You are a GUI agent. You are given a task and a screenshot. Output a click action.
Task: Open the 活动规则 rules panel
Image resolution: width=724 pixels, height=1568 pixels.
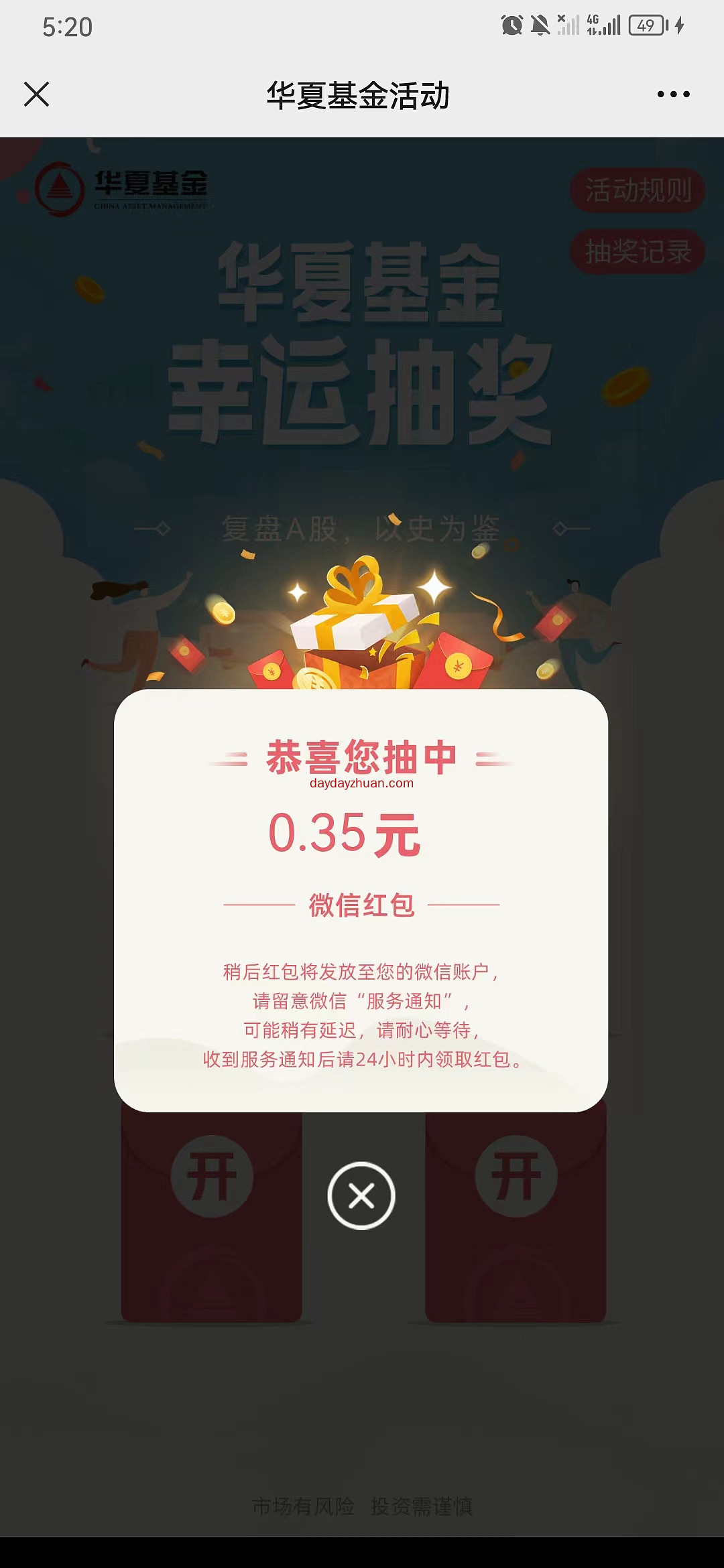coord(637,190)
